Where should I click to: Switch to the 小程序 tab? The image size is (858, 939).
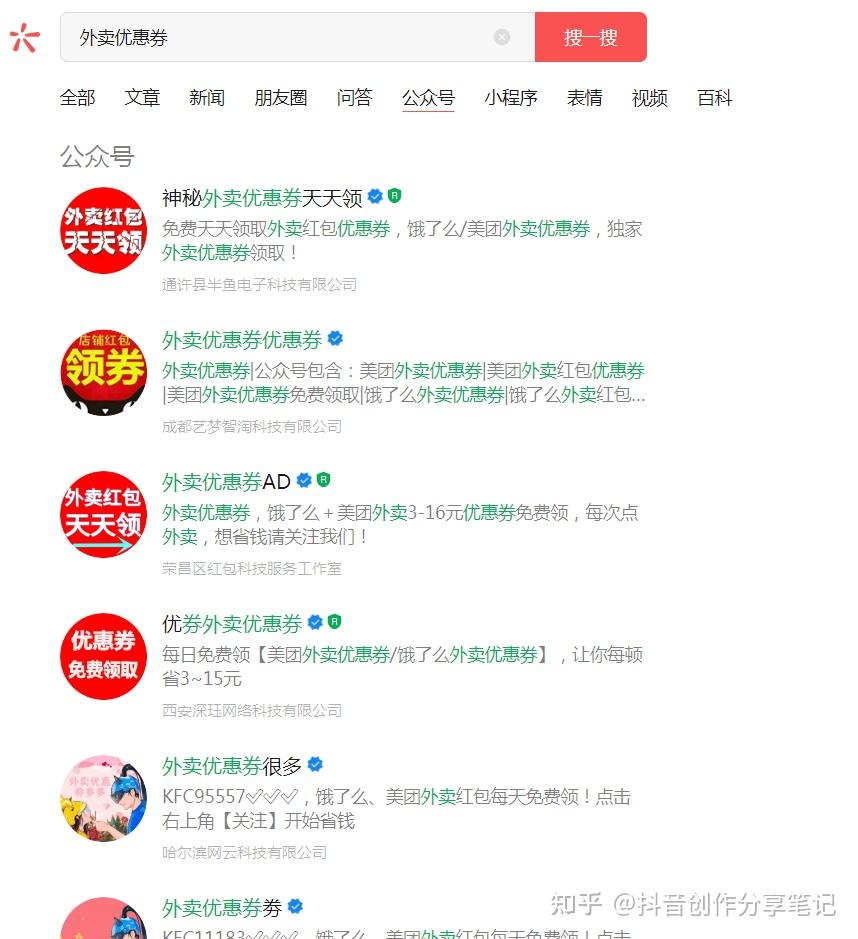(511, 98)
